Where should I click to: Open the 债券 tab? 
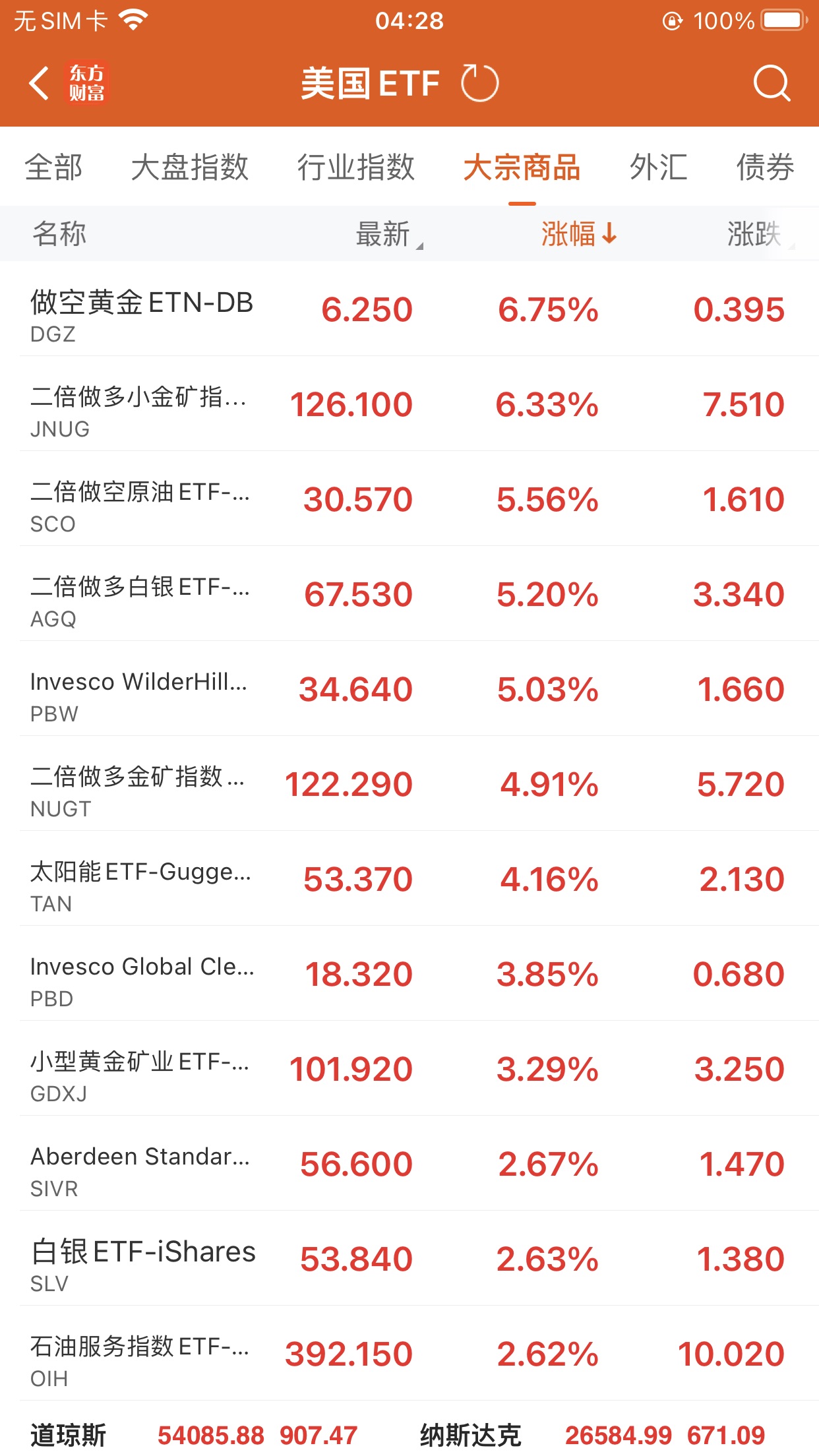[765, 167]
